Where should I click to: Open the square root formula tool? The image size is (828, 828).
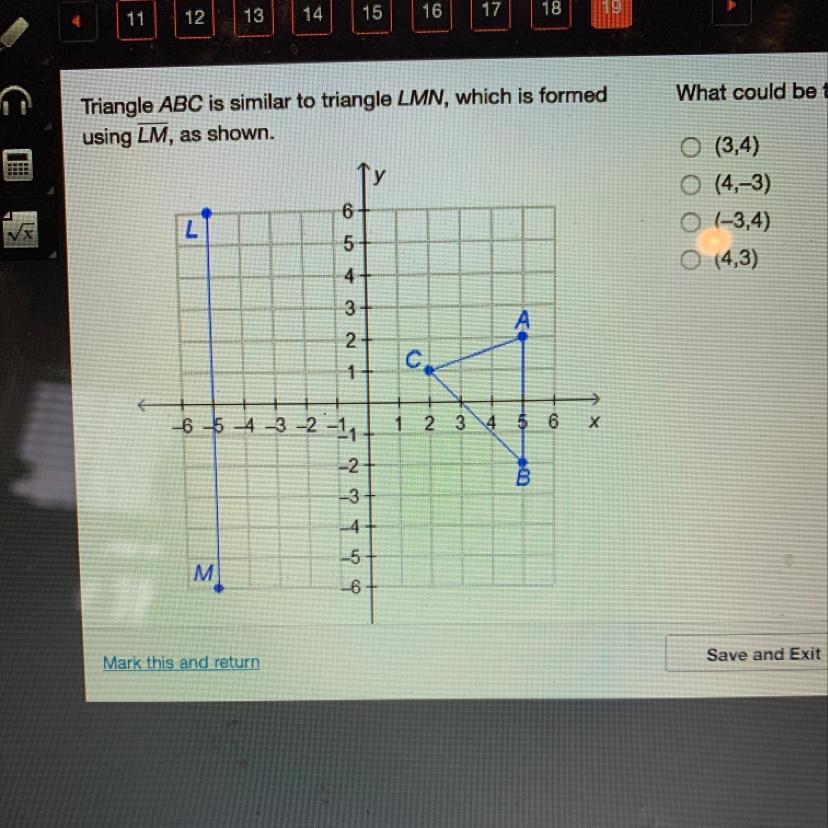tap(18, 231)
